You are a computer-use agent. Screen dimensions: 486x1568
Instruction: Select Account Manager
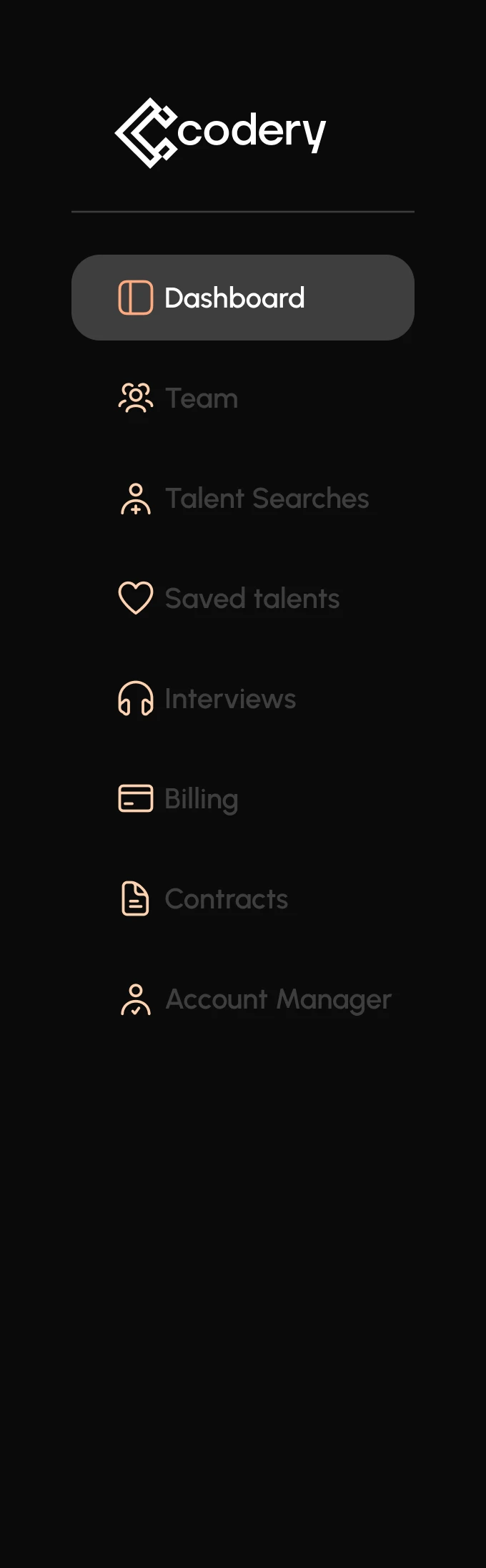[277, 999]
